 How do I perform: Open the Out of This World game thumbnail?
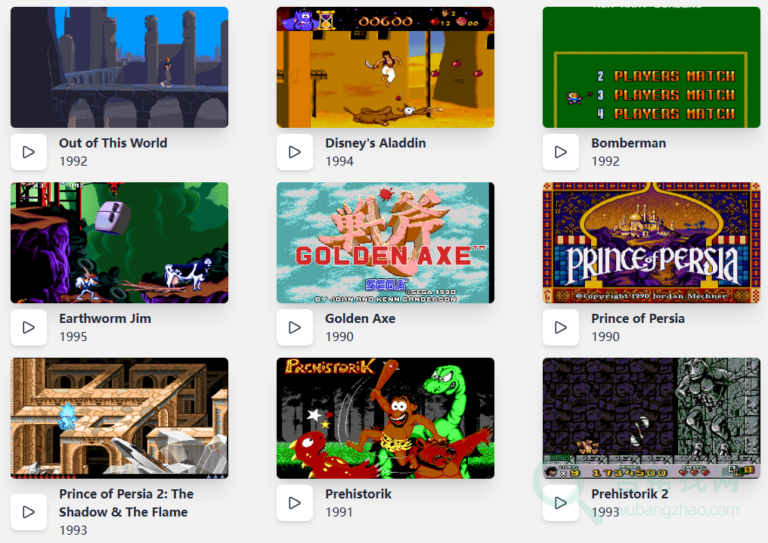[119, 67]
